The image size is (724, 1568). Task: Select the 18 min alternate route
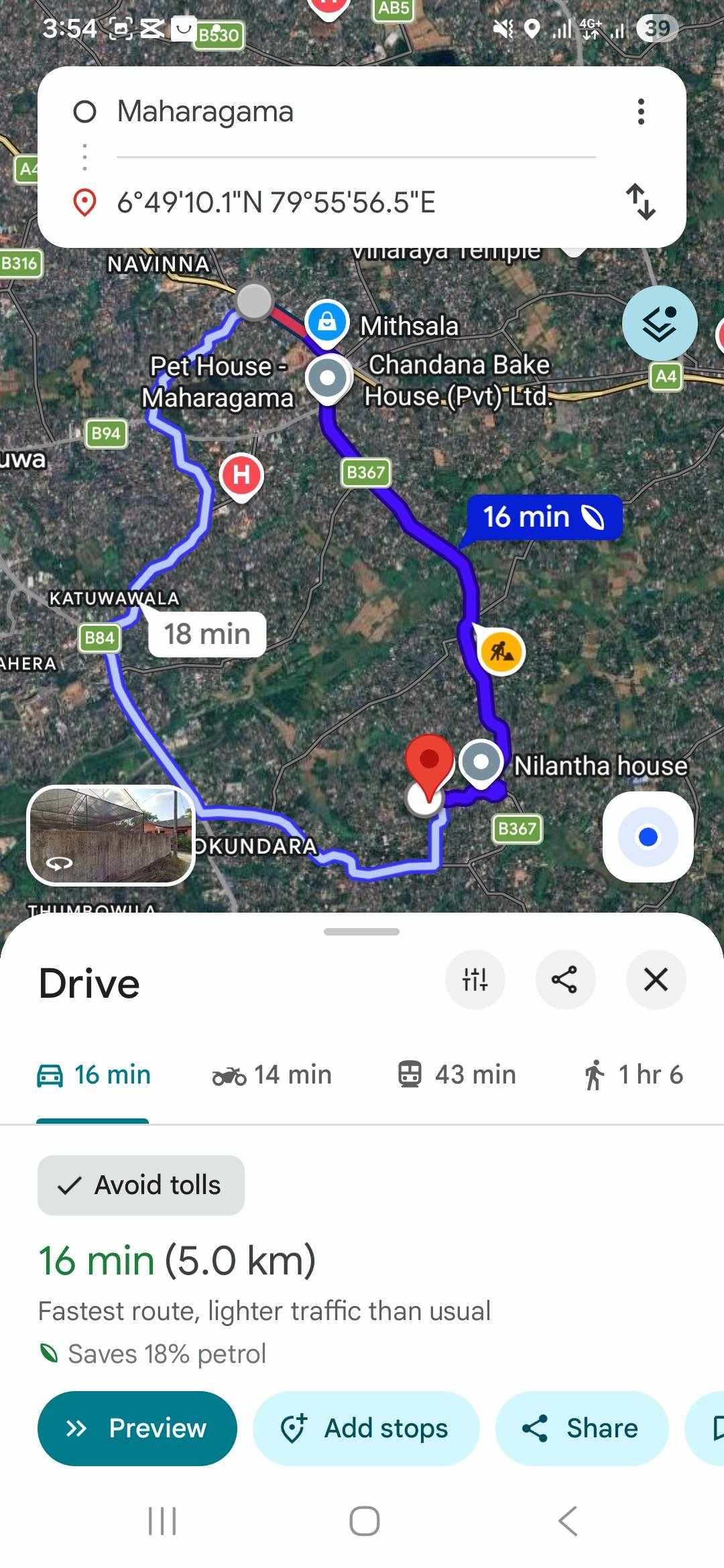(206, 634)
